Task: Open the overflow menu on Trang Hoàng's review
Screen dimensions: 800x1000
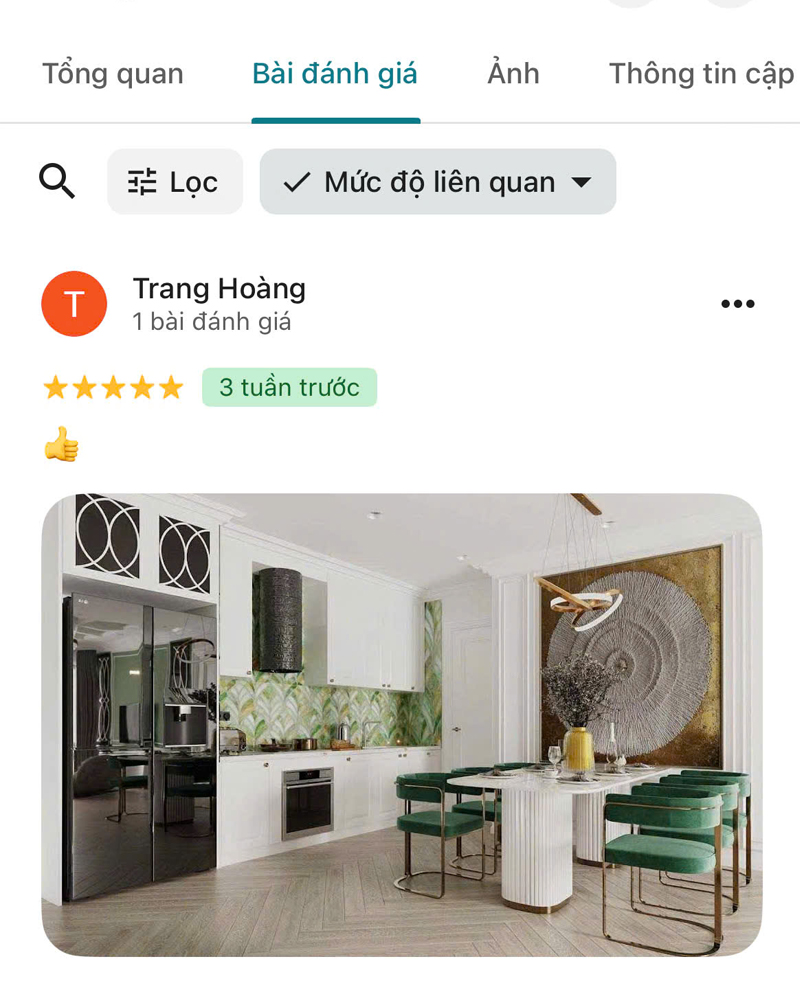Action: [738, 304]
